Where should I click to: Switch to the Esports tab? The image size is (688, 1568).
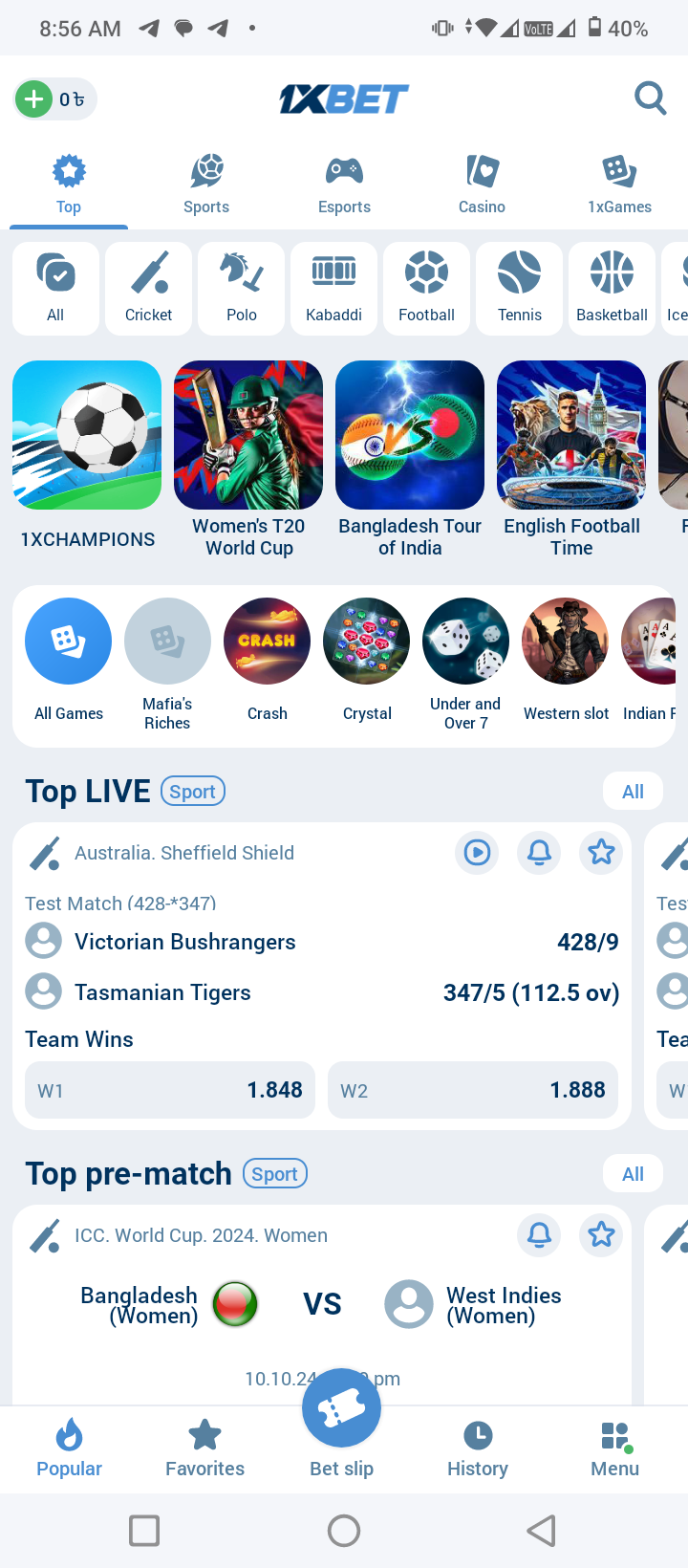344,185
